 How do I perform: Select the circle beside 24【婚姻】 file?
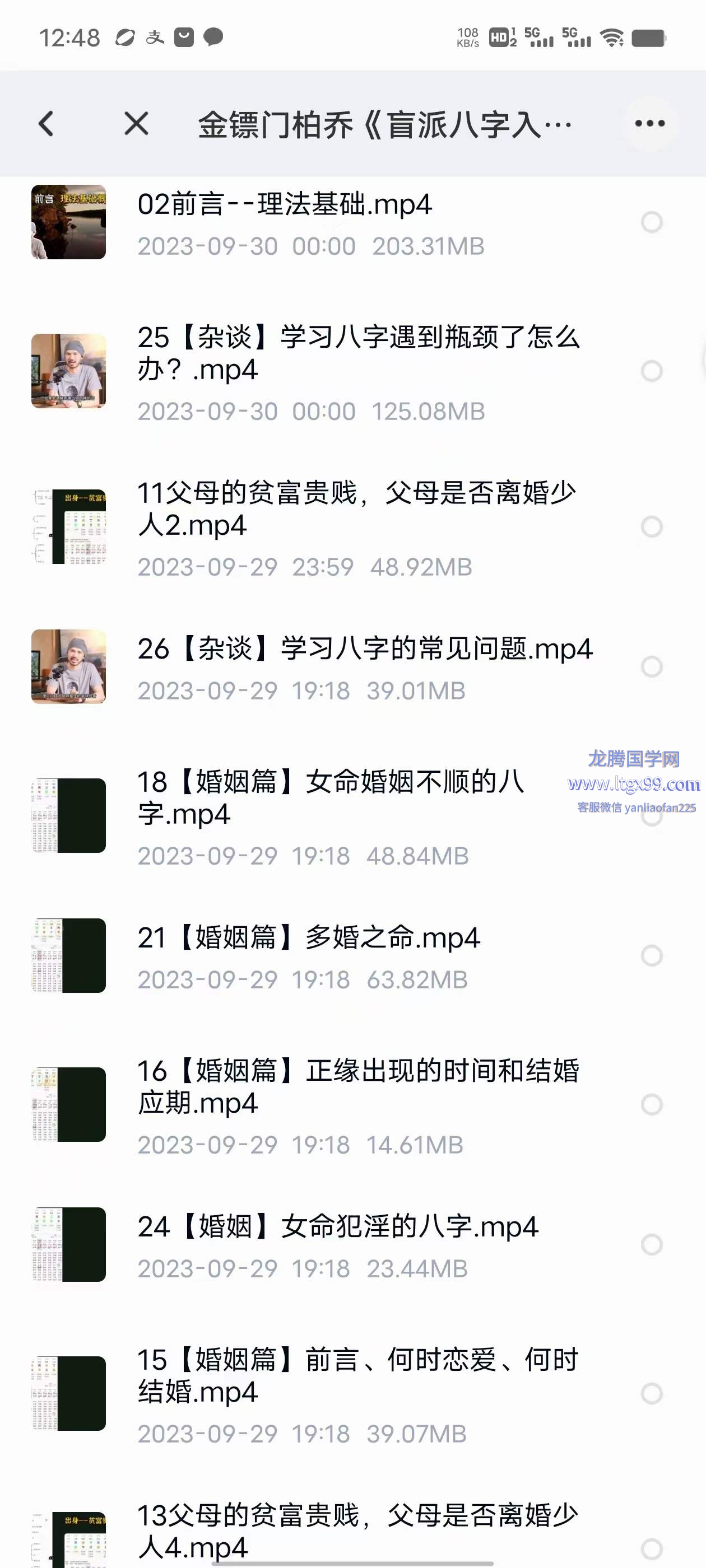[651, 1245]
